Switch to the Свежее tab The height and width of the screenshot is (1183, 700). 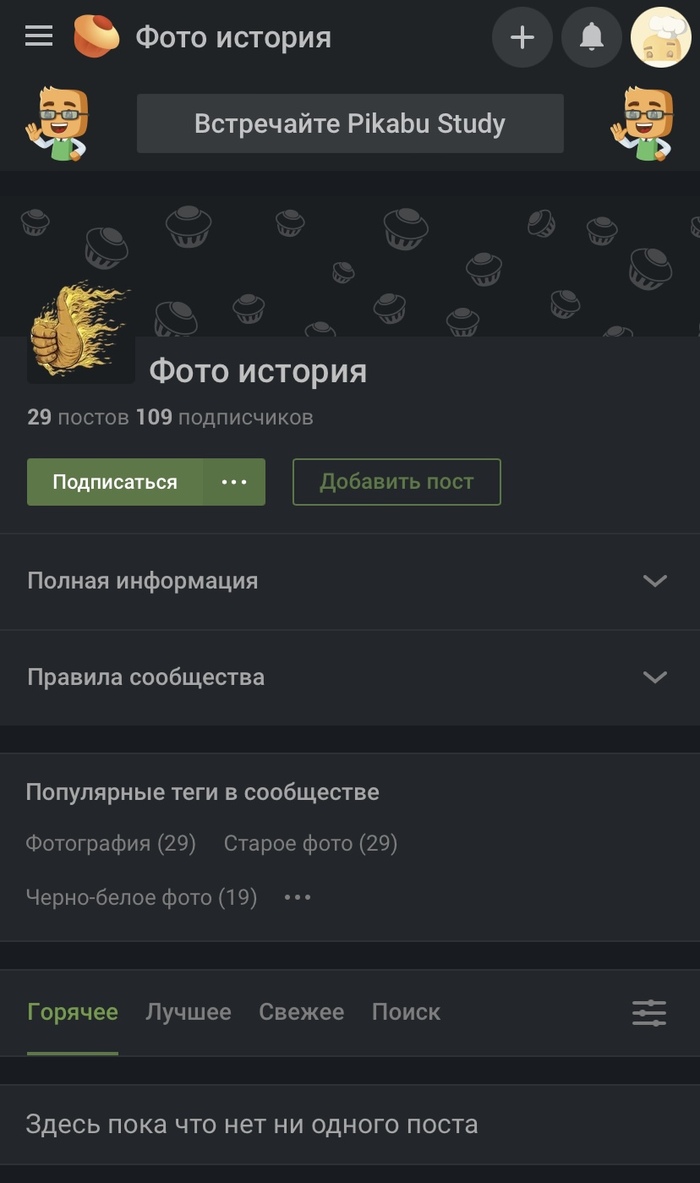tap(301, 1012)
